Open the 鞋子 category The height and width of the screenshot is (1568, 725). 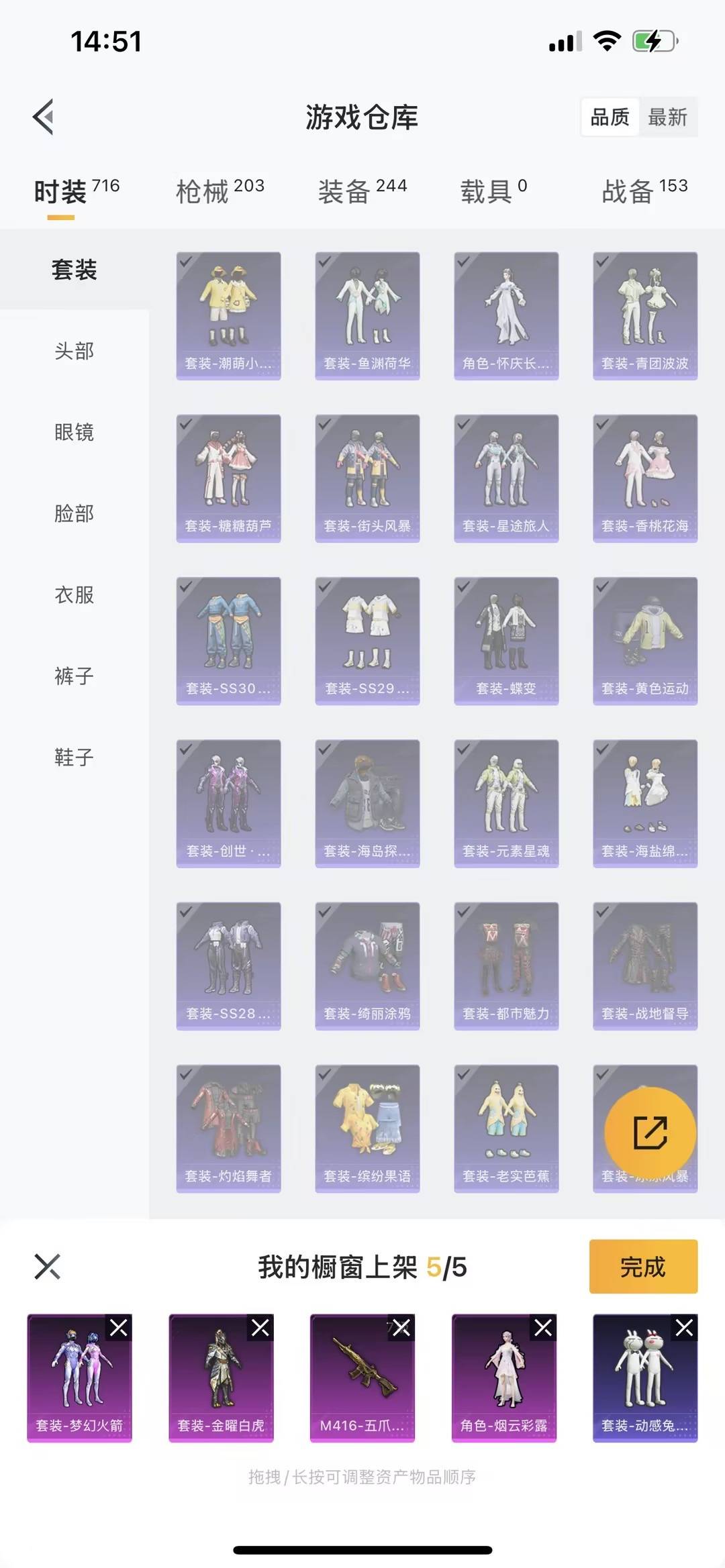coord(74,757)
